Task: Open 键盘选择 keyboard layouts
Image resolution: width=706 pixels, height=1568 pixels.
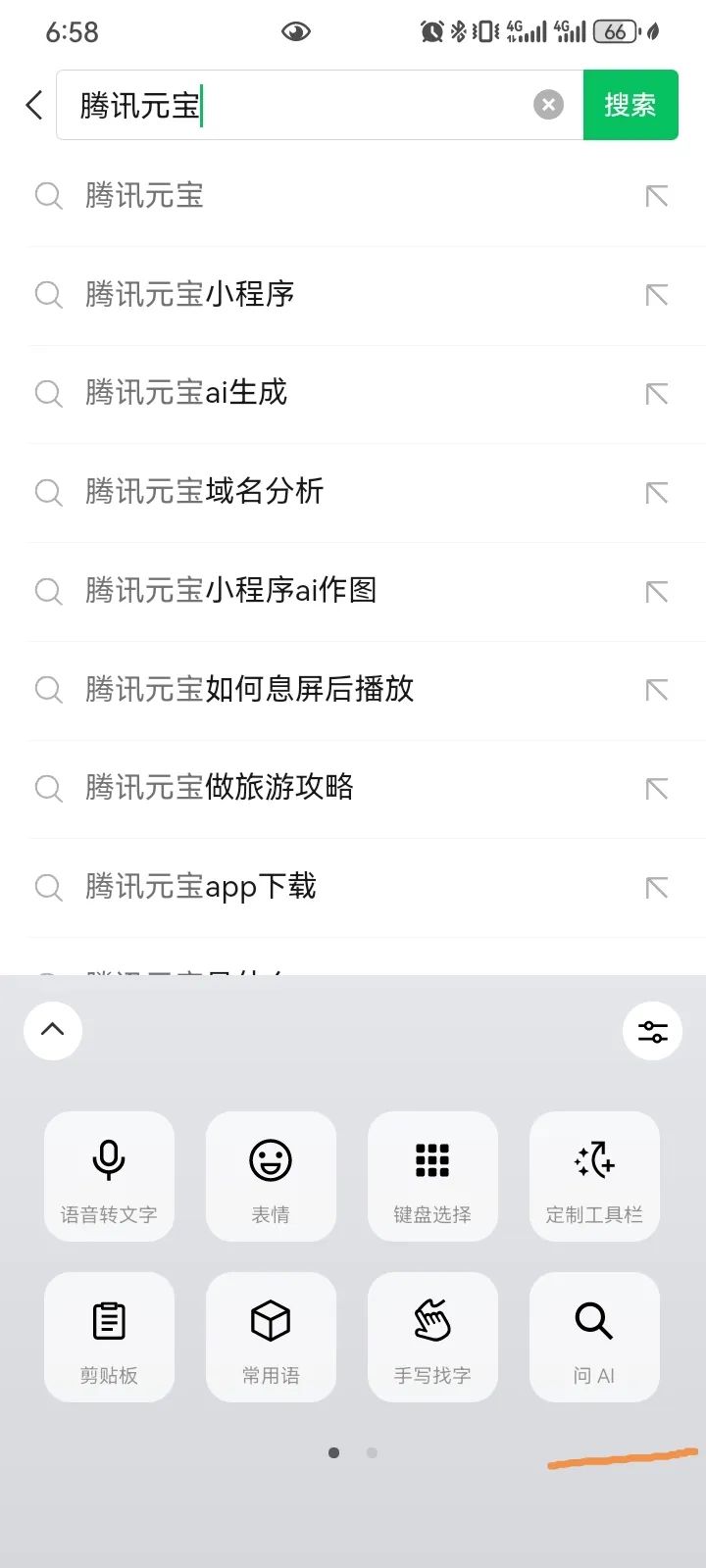Action: 432,1176
